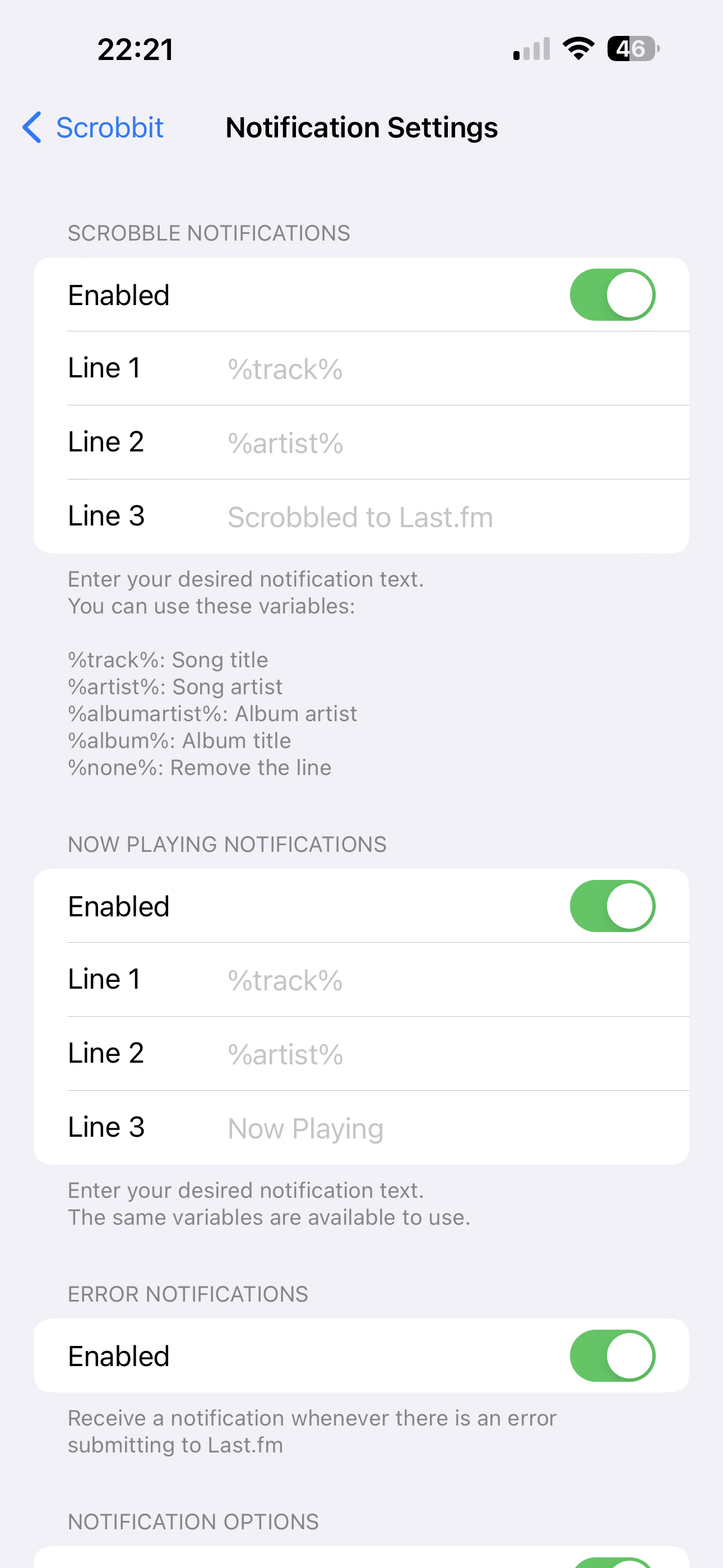723x1568 pixels.
Task: Go back to Scrobbit settings
Action: (x=93, y=128)
